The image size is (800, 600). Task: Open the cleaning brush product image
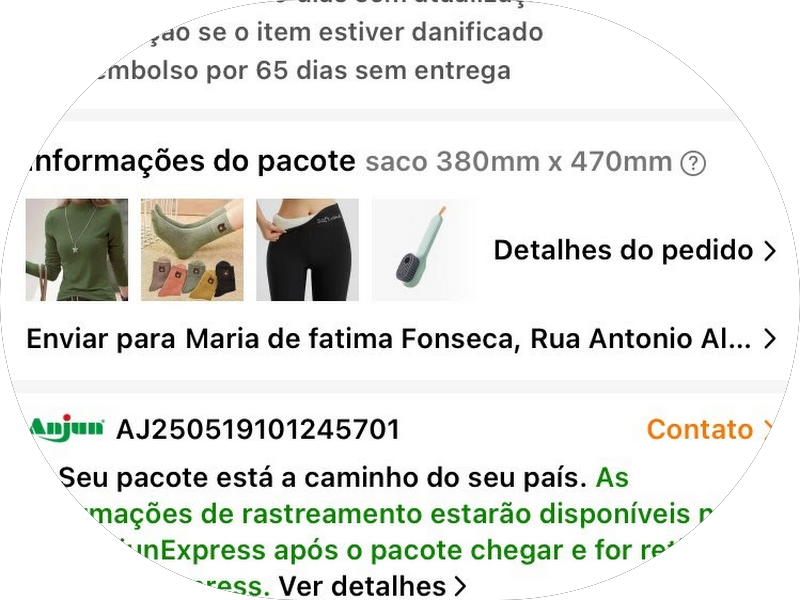(x=422, y=250)
